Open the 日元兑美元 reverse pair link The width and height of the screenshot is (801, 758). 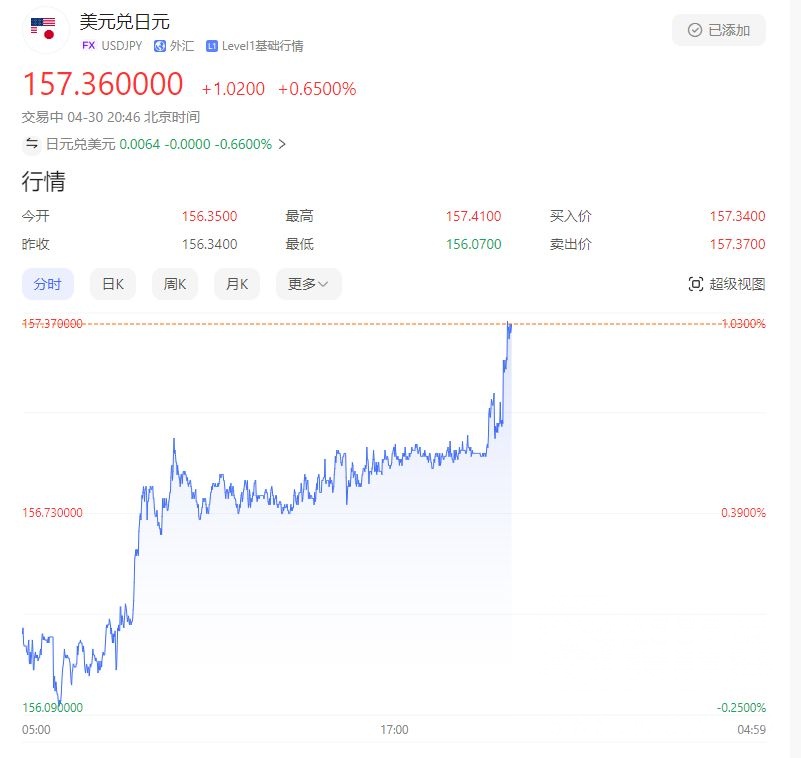click(155, 144)
